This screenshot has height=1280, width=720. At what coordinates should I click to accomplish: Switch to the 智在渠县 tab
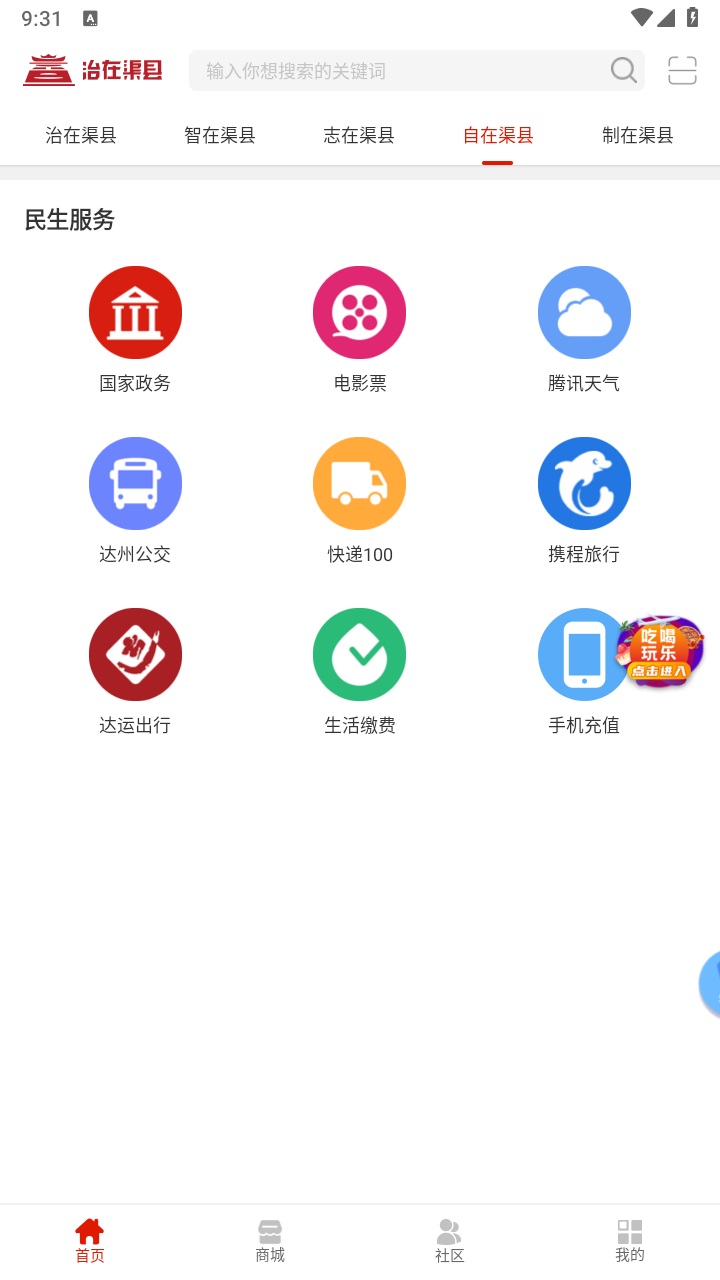click(x=219, y=134)
